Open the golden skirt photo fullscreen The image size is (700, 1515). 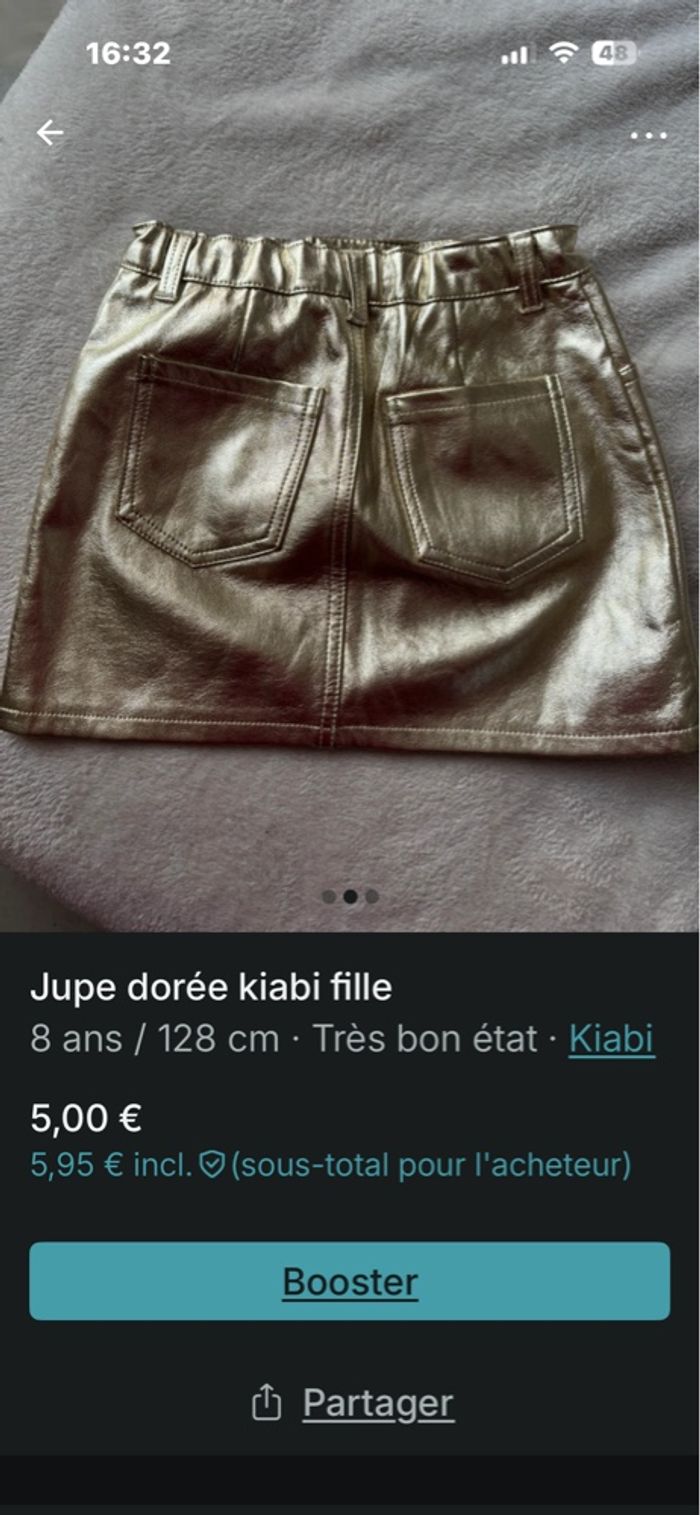(x=350, y=480)
